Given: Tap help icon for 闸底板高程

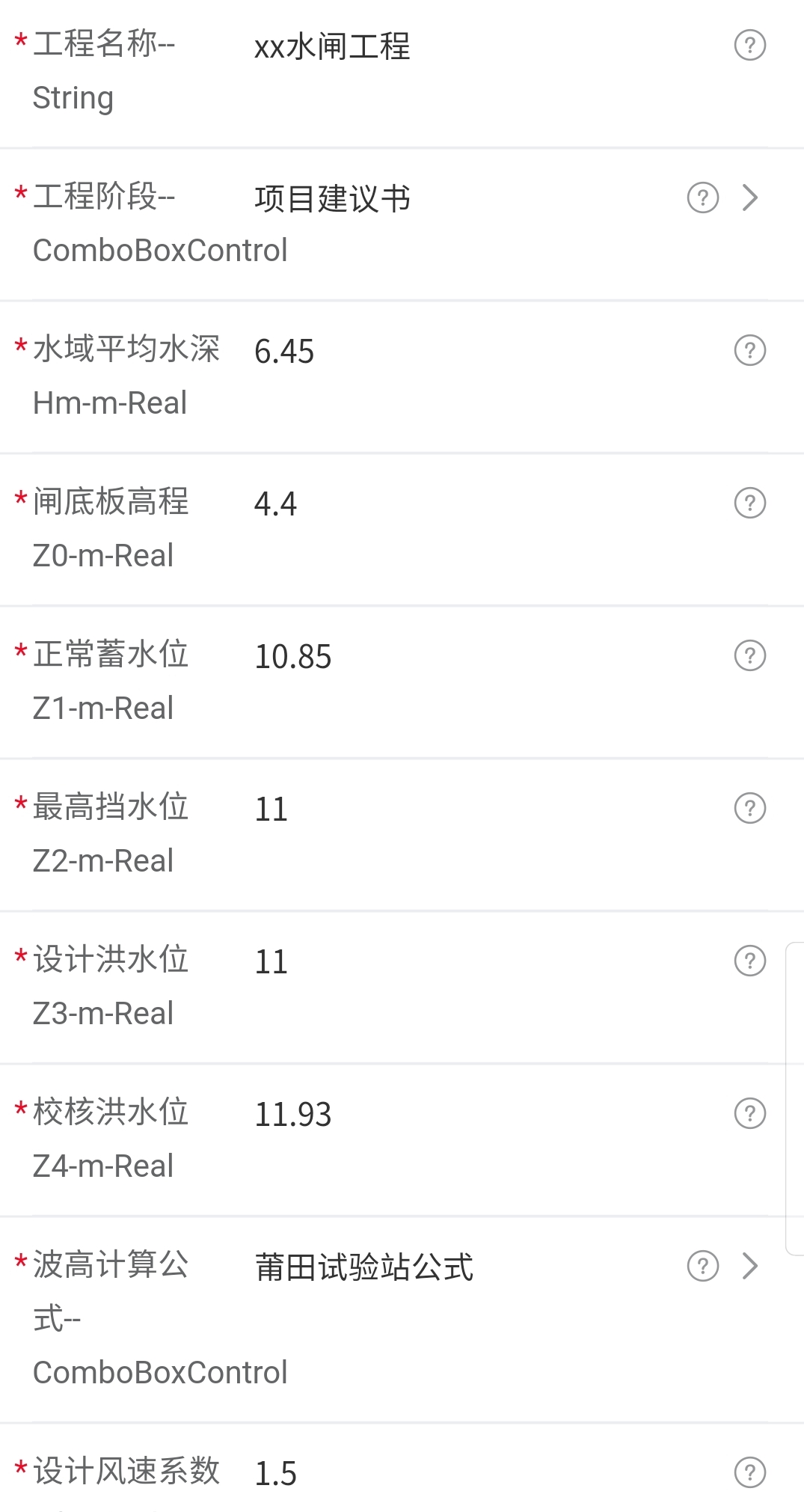Looking at the screenshot, I should tap(749, 503).
